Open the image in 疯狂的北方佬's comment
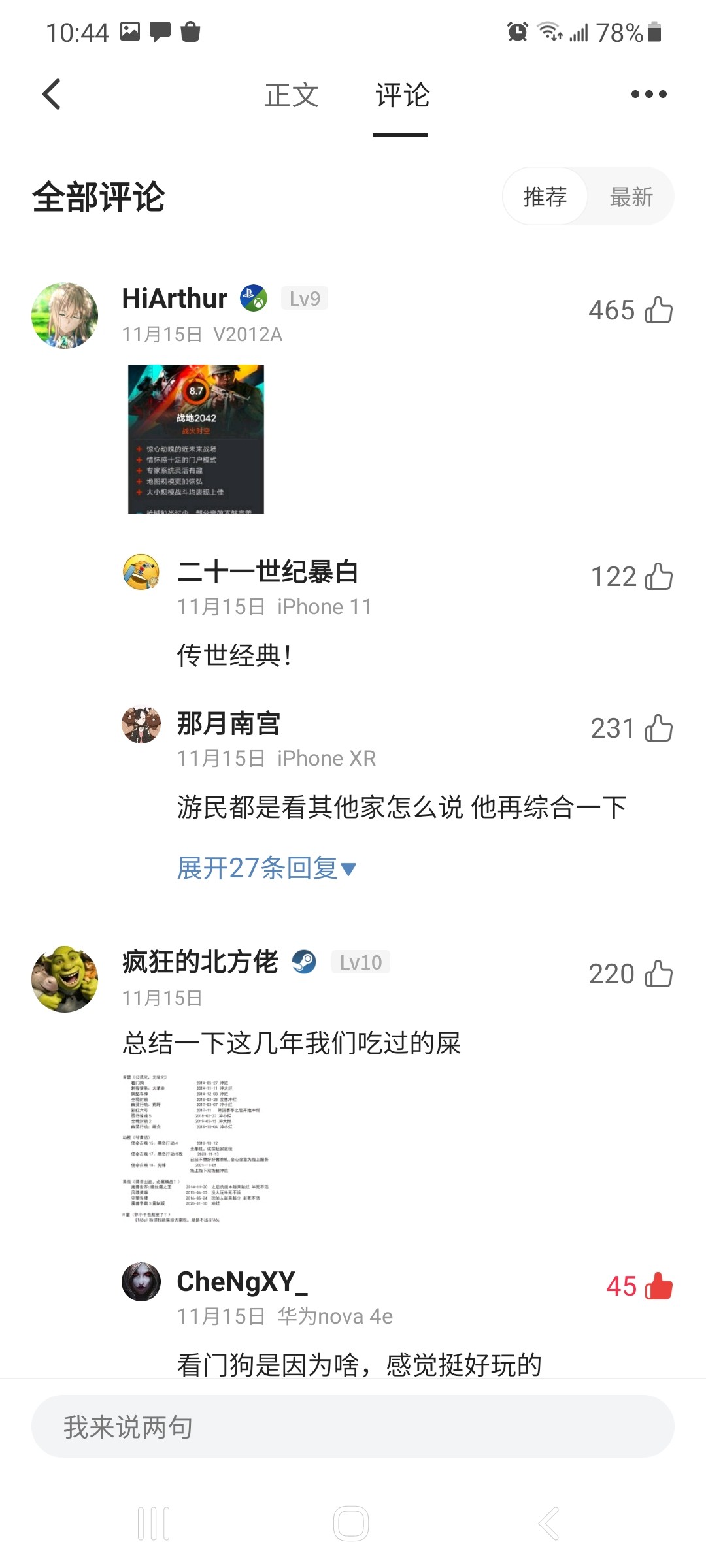706x1568 pixels. 196,1148
